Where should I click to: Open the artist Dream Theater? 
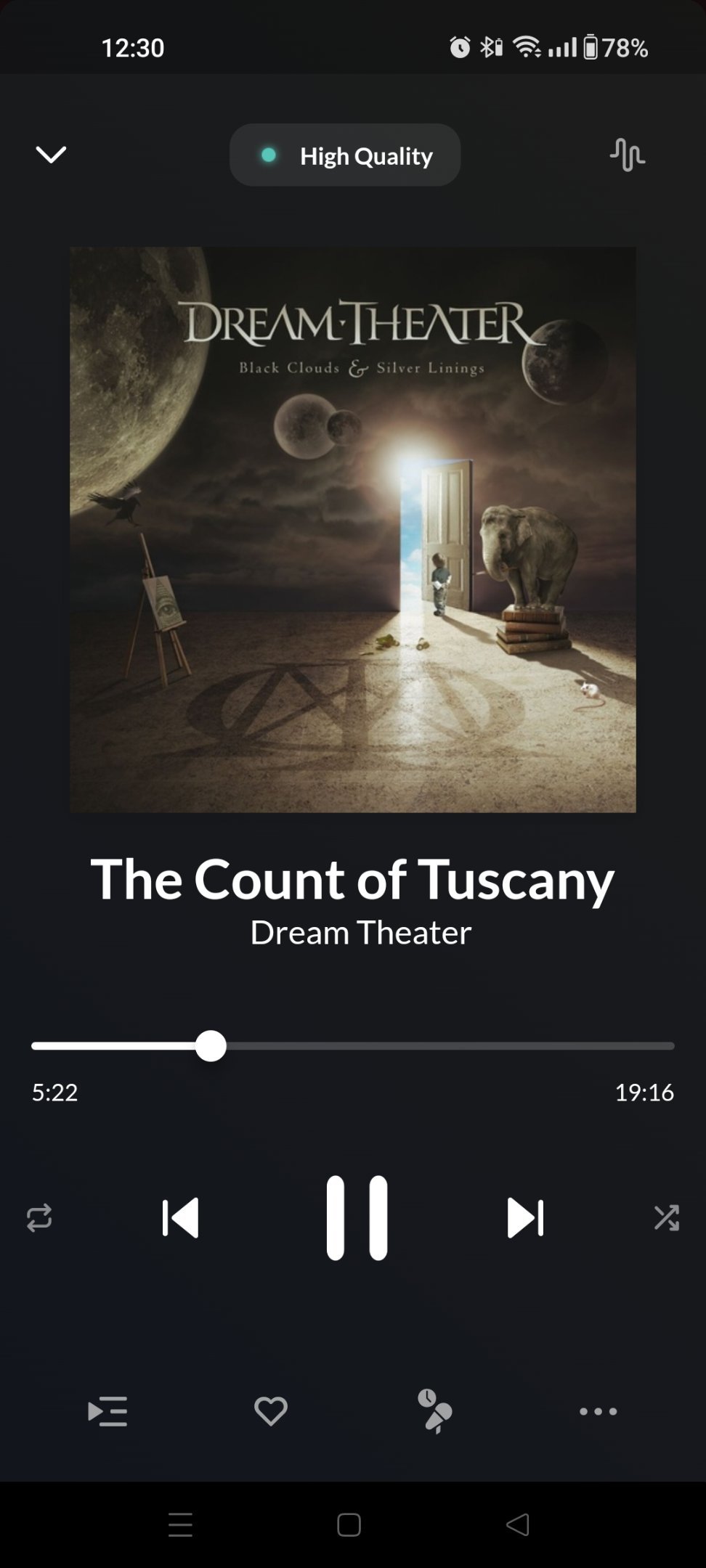pos(360,932)
